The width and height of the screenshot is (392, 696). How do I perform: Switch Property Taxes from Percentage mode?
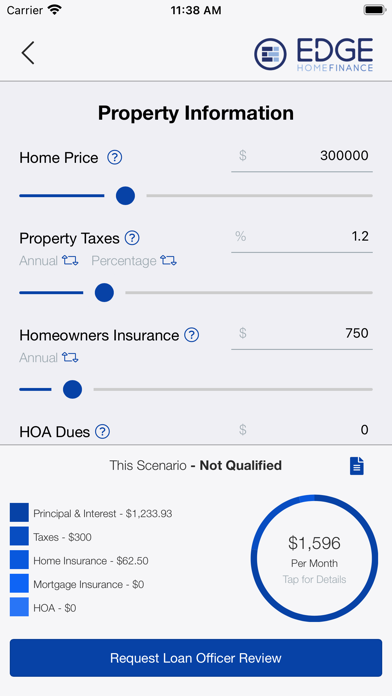(x=134, y=261)
